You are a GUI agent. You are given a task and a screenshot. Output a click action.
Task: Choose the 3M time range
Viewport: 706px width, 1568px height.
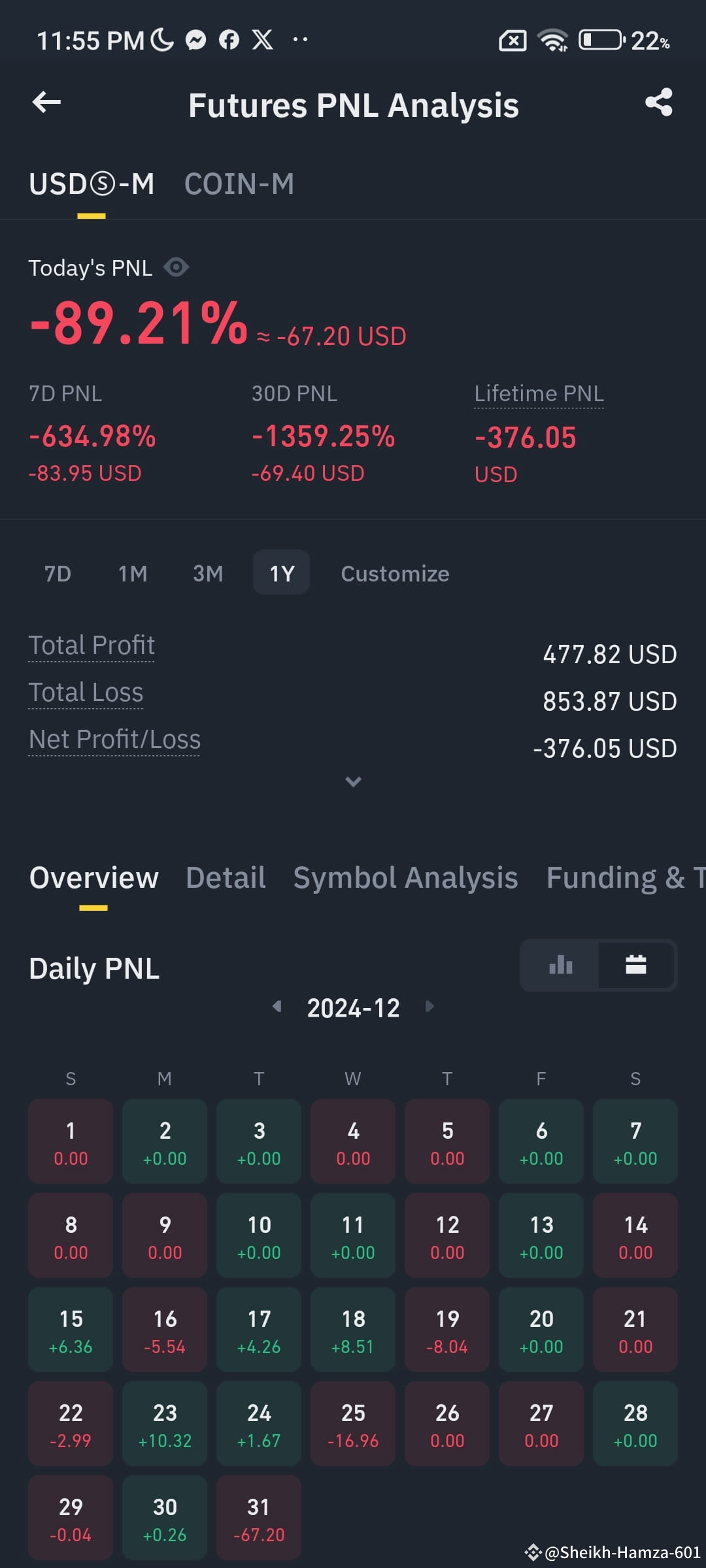(208, 573)
